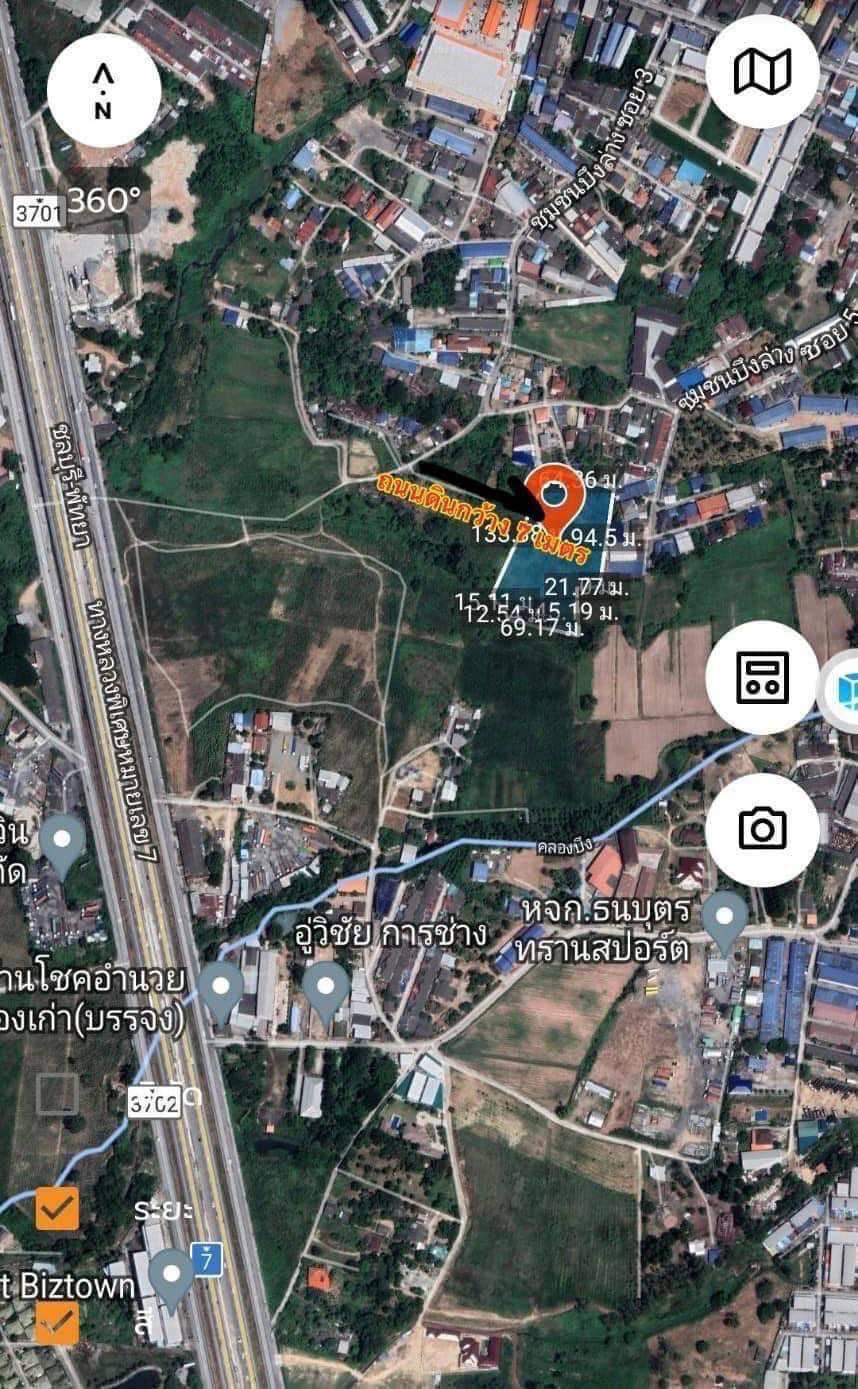858x1389 pixels.
Task: Open the 360° street view
Action: (x=104, y=201)
